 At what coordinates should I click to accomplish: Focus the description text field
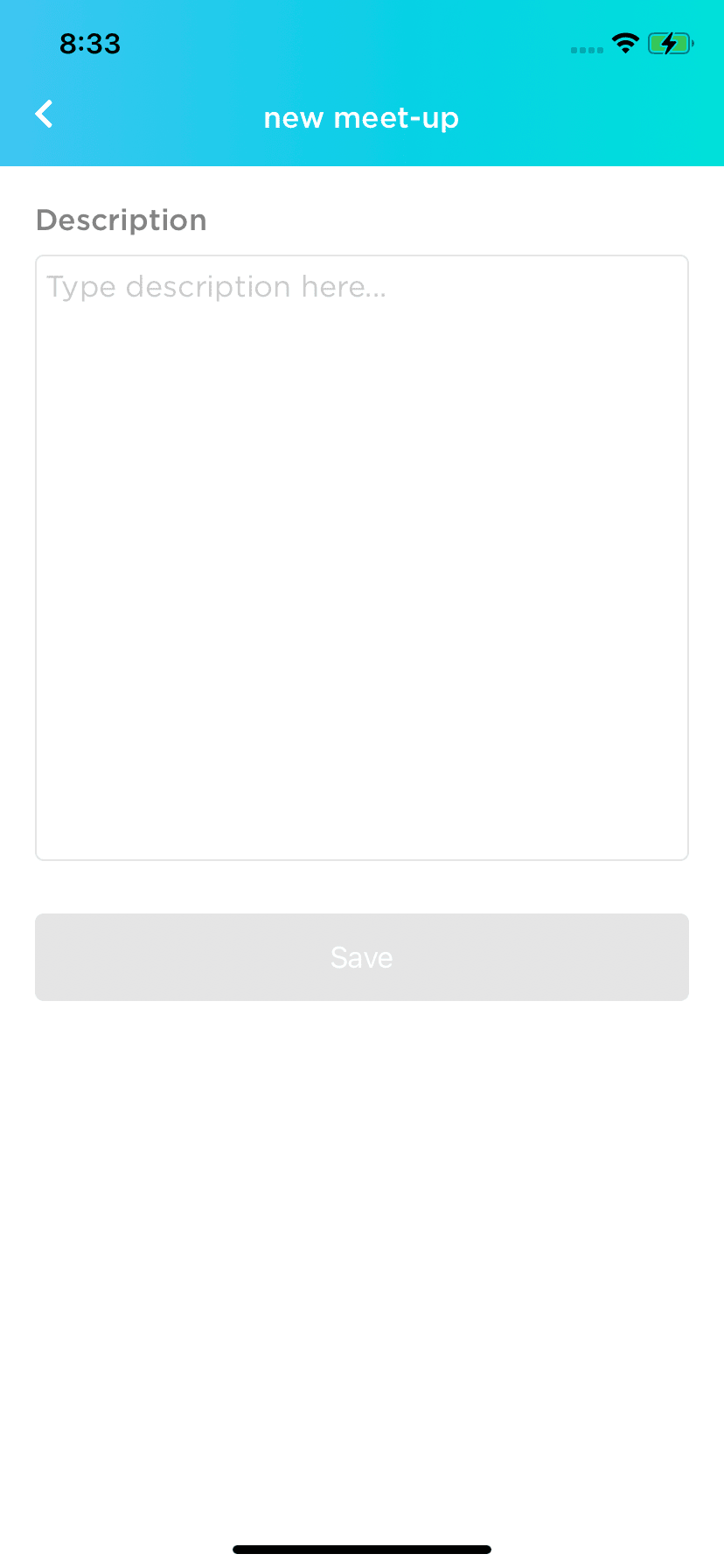[x=362, y=557]
